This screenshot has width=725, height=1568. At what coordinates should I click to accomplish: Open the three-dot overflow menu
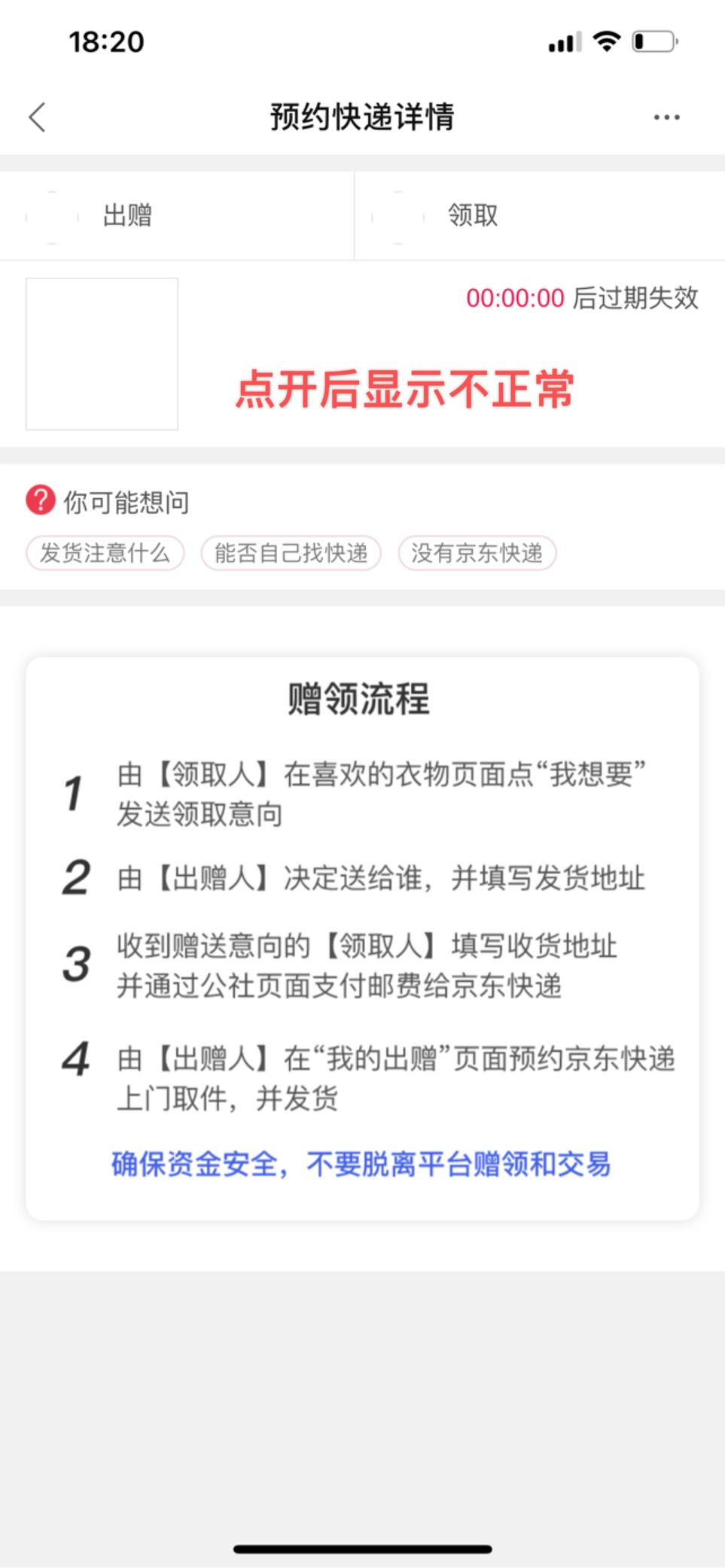click(666, 117)
